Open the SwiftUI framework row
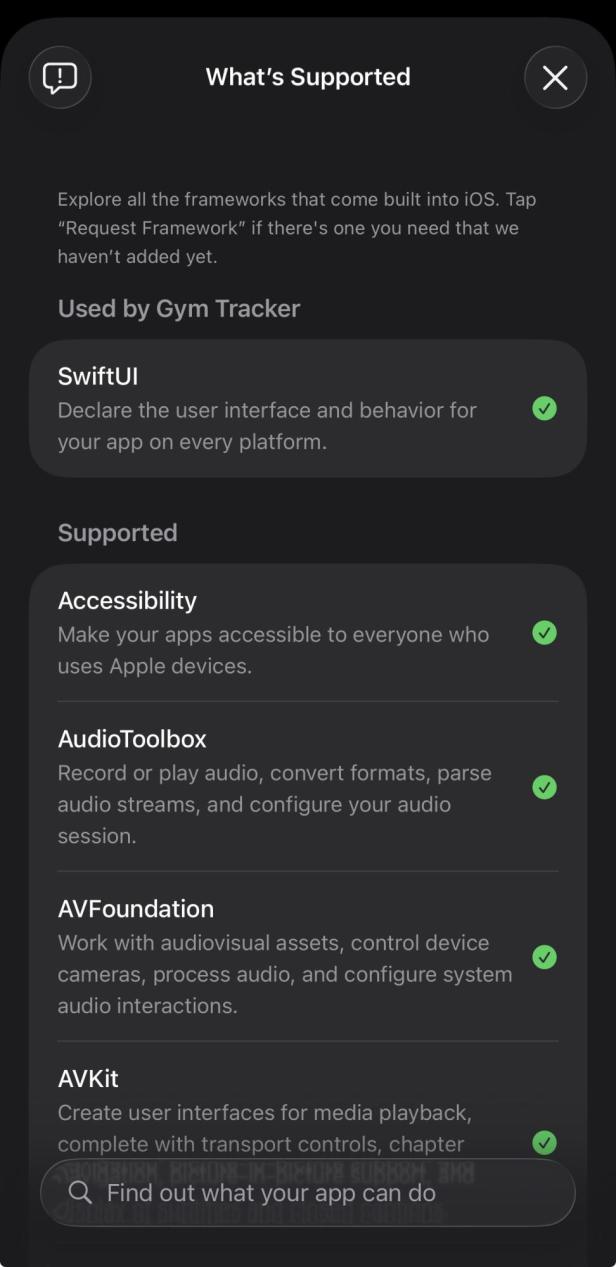Image resolution: width=616 pixels, height=1267 pixels. pos(290,408)
